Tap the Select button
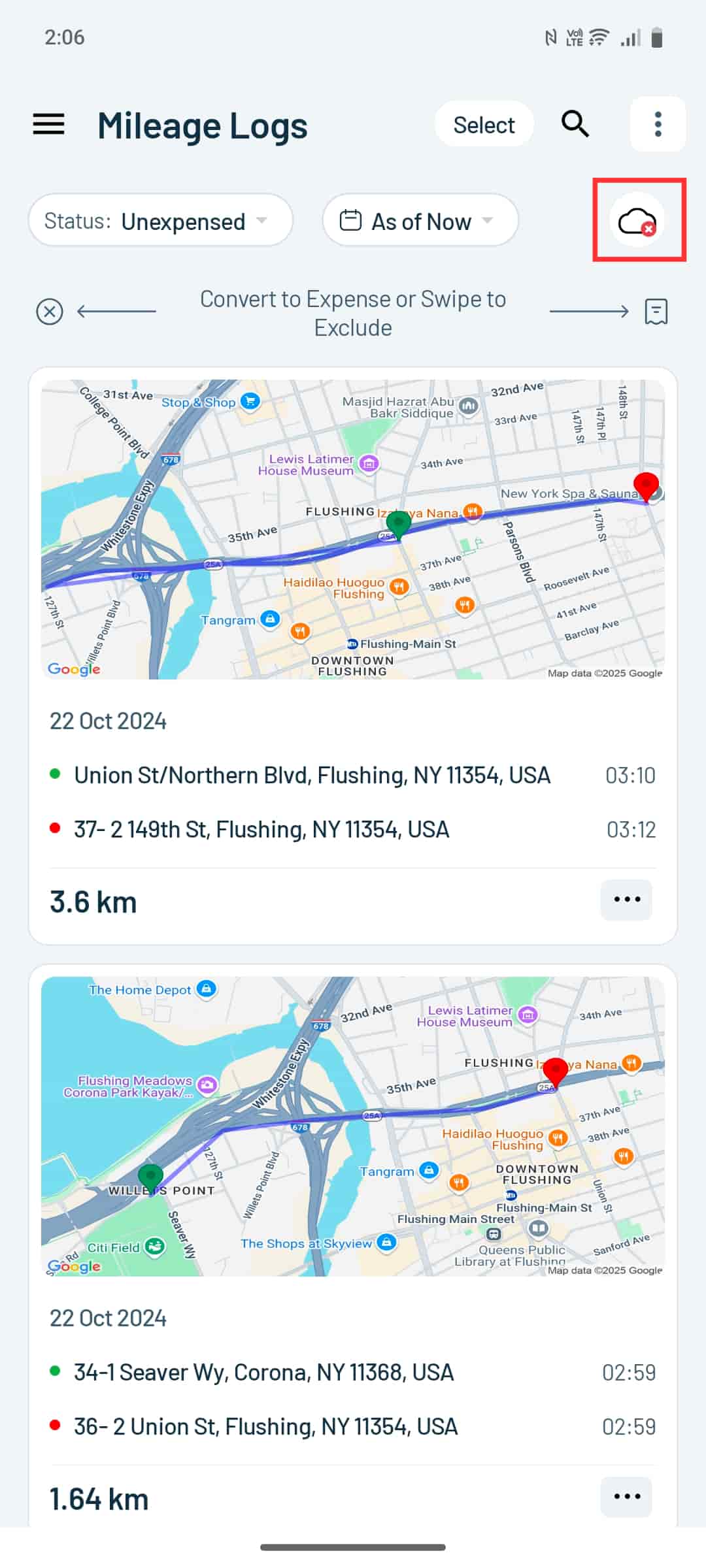The width and height of the screenshot is (706, 1568). (x=484, y=124)
